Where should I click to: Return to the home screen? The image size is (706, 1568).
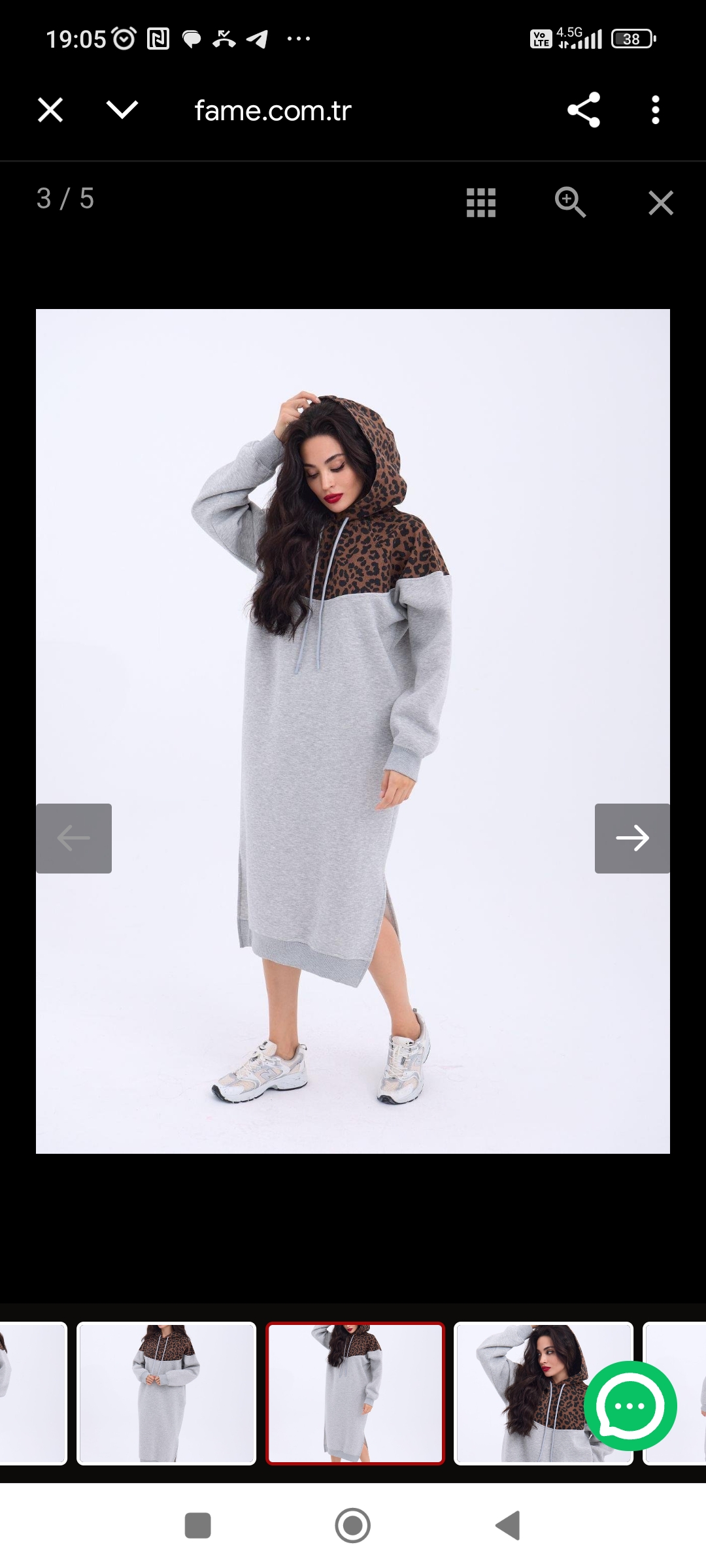click(x=353, y=1526)
